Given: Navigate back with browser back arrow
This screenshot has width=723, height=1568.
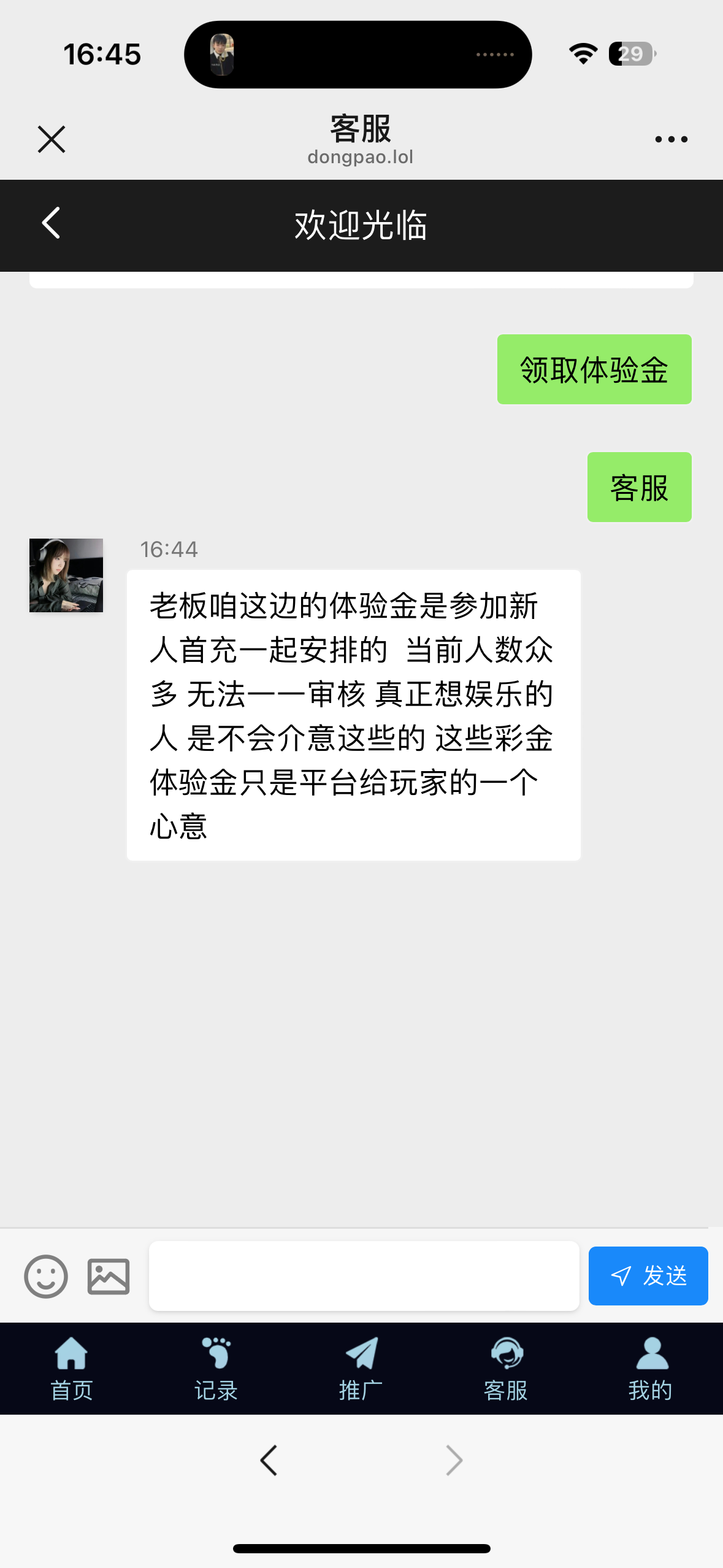Looking at the screenshot, I should click(x=269, y=1460).
